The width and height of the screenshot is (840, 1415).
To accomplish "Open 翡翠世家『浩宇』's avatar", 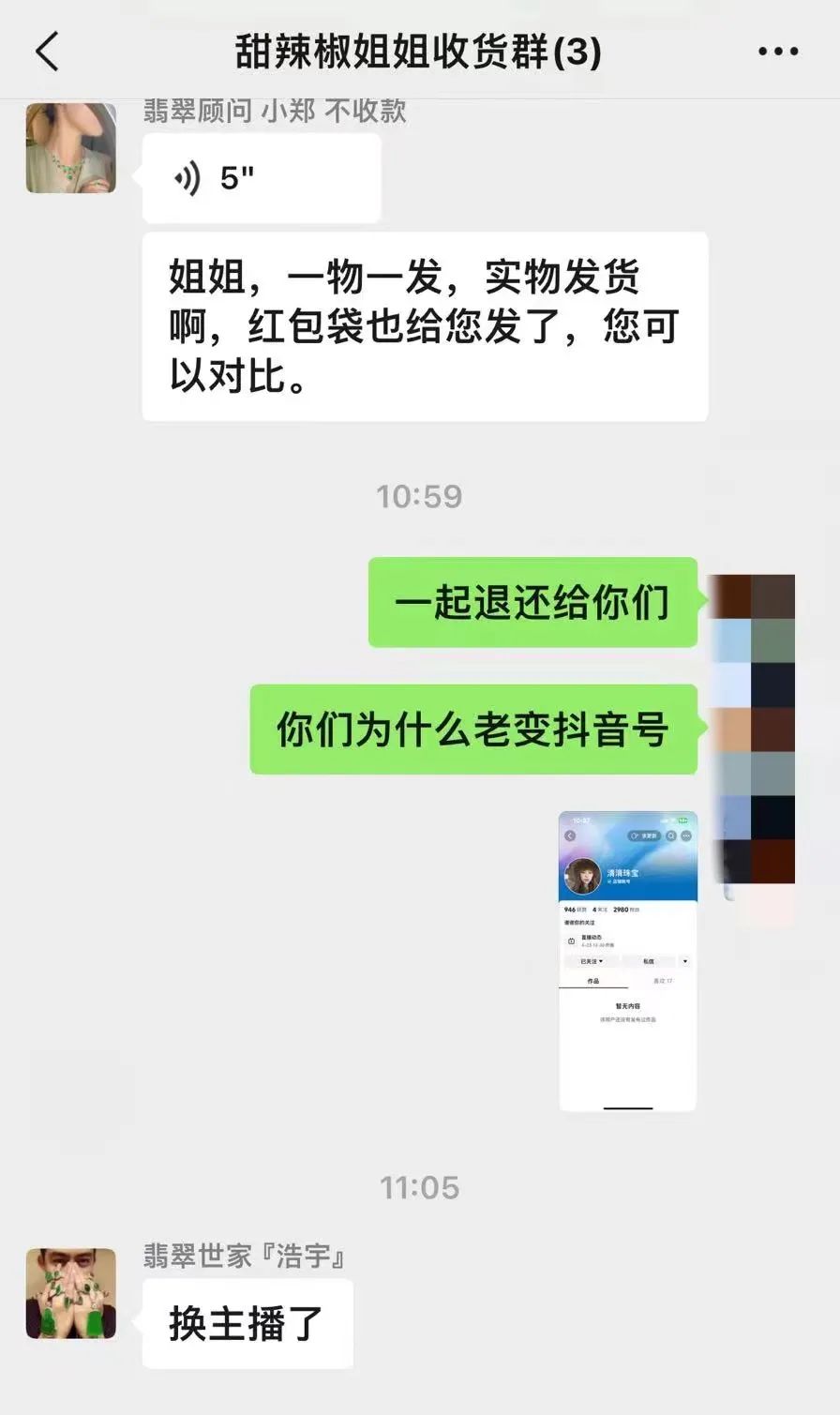I will pyautogui.click(x=71, y=1293).
